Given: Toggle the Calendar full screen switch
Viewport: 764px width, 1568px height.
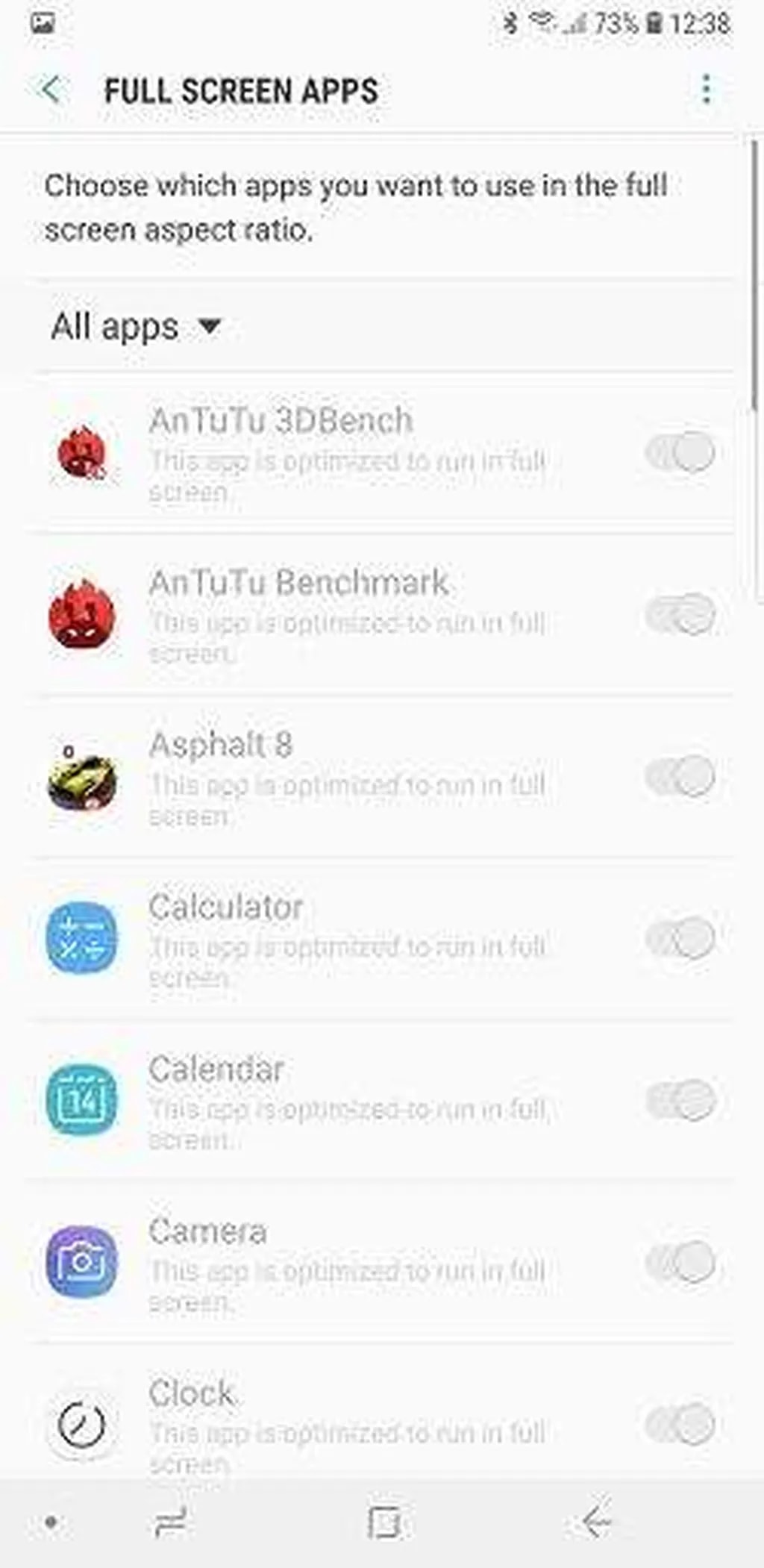Looking at the screenshot, I should click(x=680, y=1100).
